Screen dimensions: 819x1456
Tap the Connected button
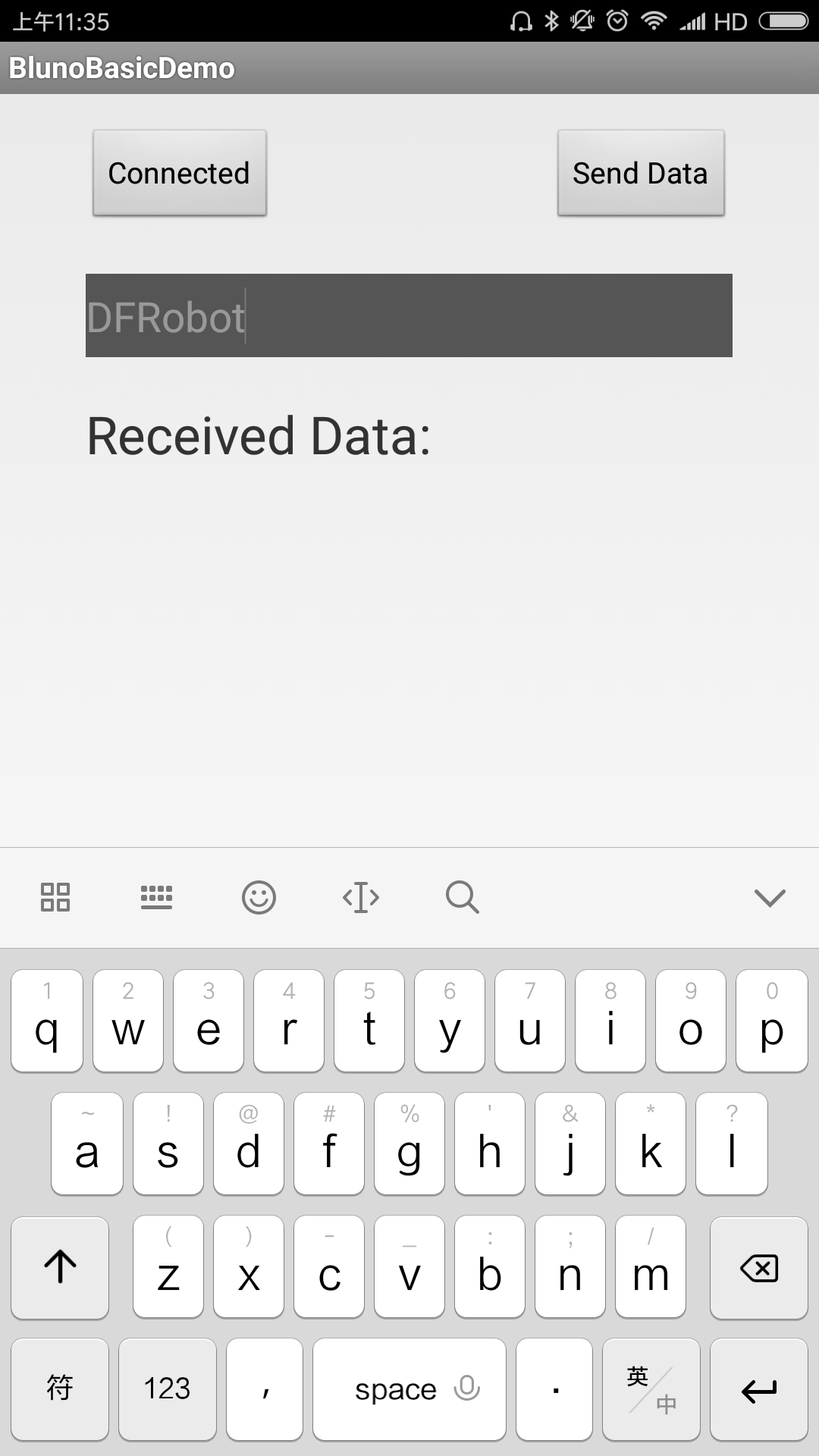[179, 173]
